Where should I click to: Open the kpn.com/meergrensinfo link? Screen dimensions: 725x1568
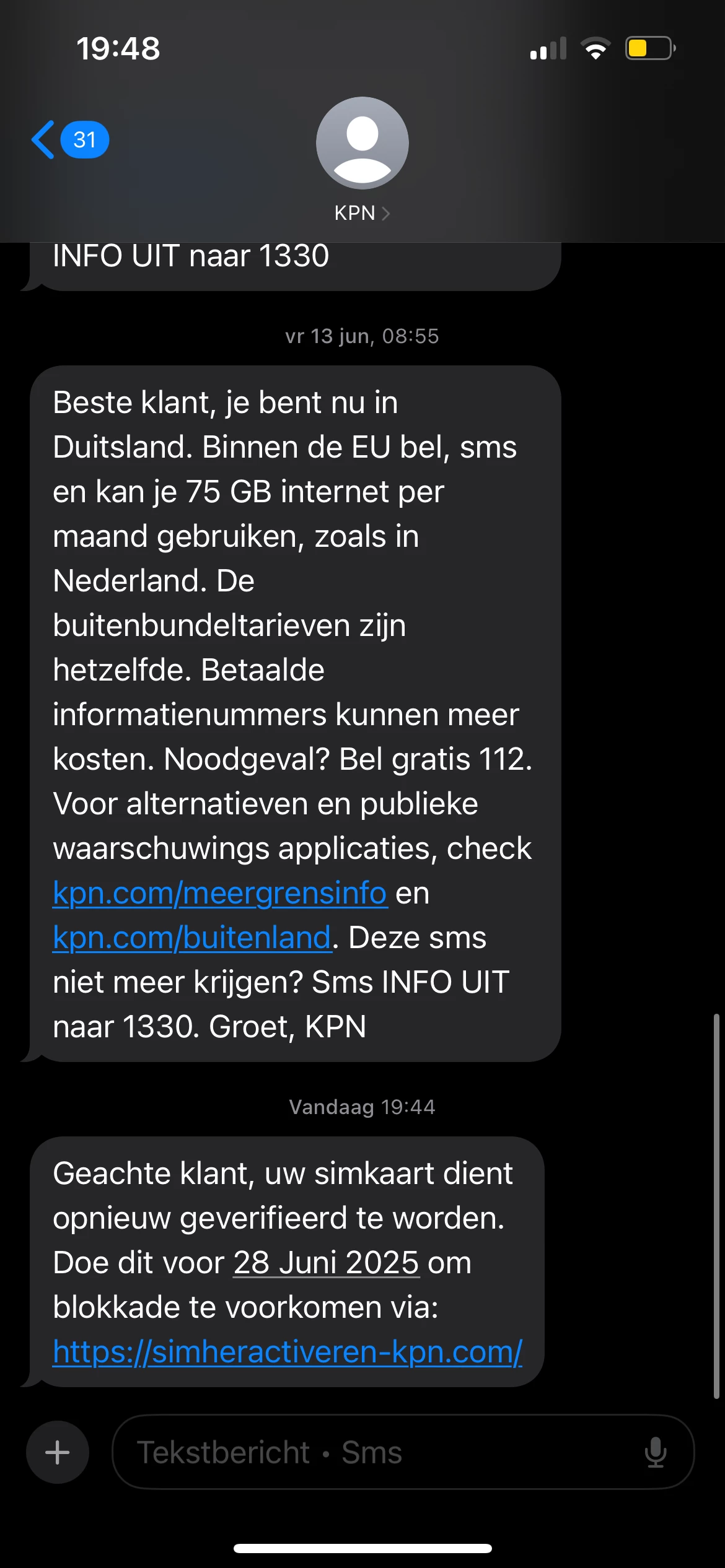[x=220, y=893]
